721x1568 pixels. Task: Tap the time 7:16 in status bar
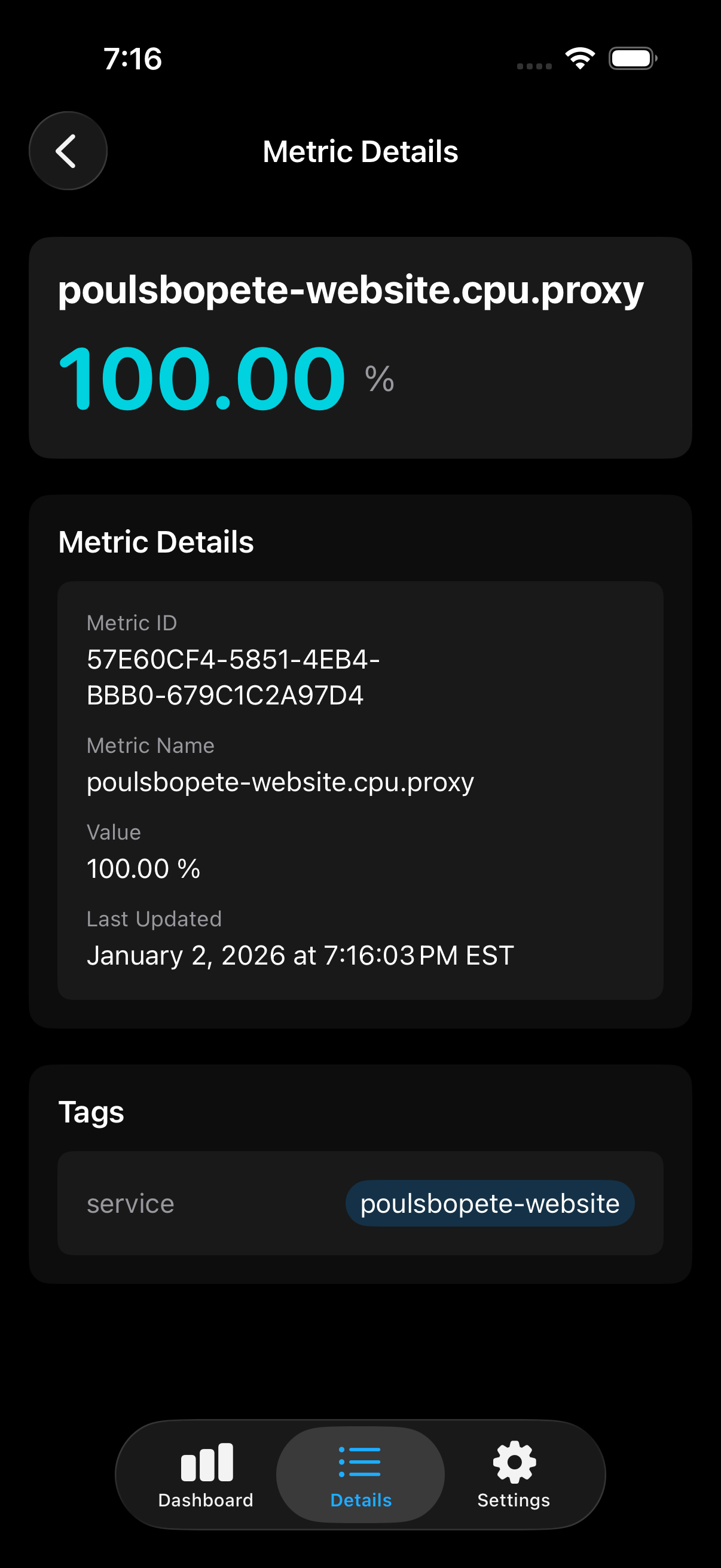pyautogui.click(x=133, y=59)
